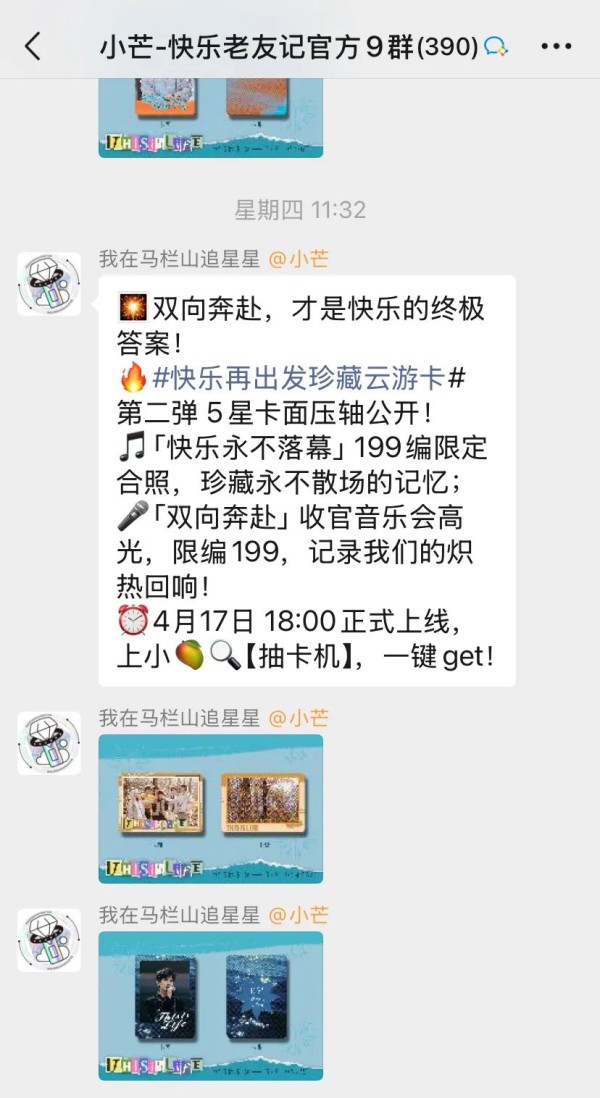
Task: Open the #快乐再出发珍藏云游卡# hashtag link
Action: [308, 378]
